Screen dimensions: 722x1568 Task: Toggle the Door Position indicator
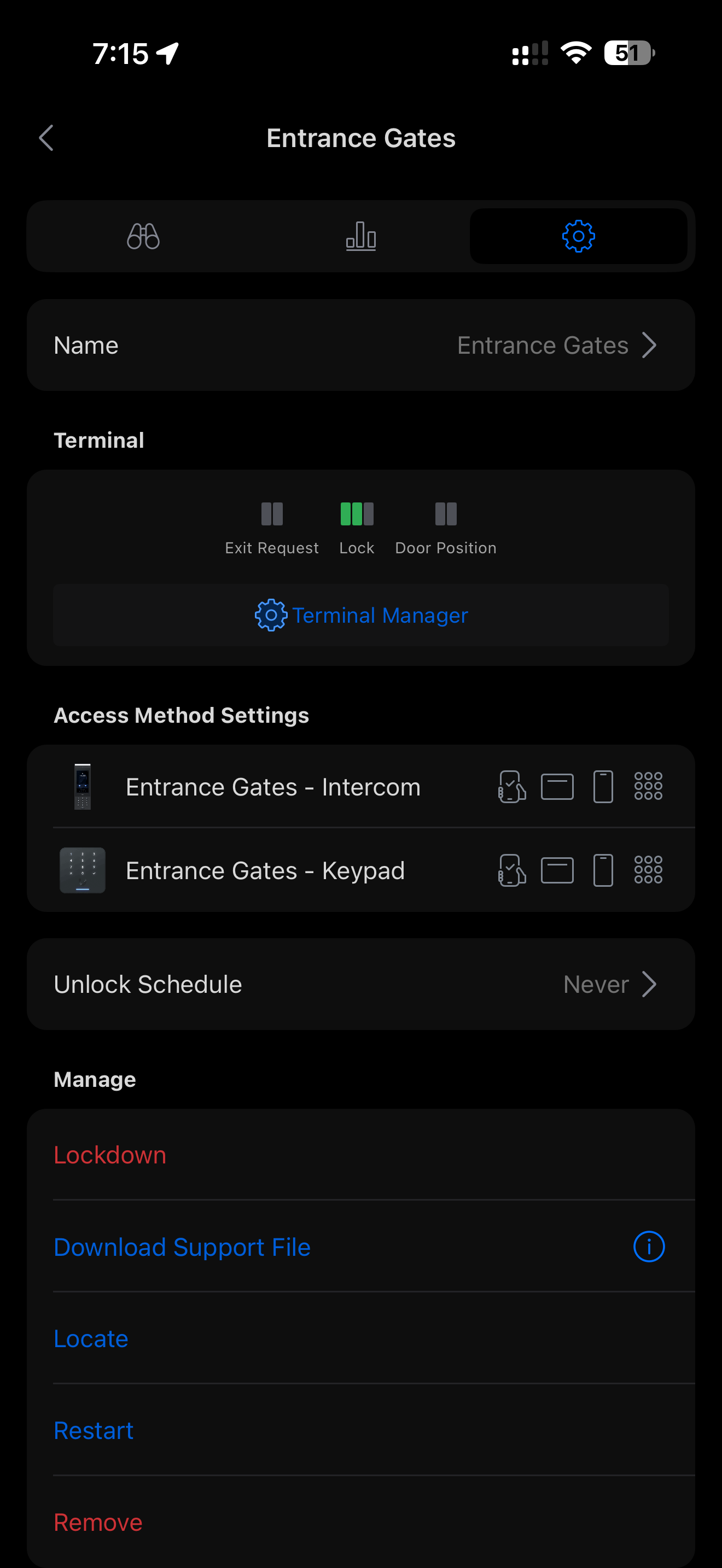point(446,514)
